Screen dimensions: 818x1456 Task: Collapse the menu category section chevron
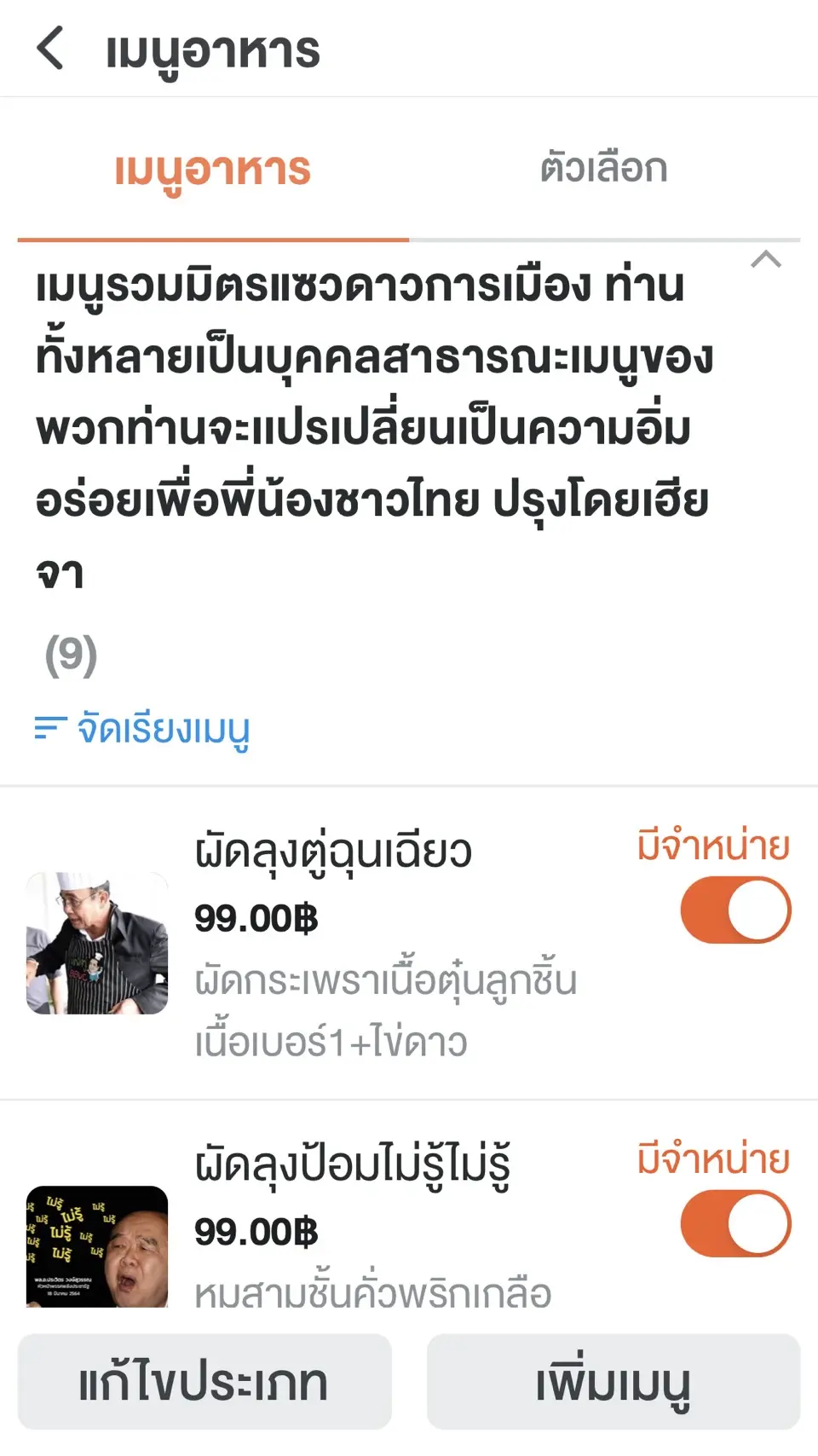tap(765, 260)
